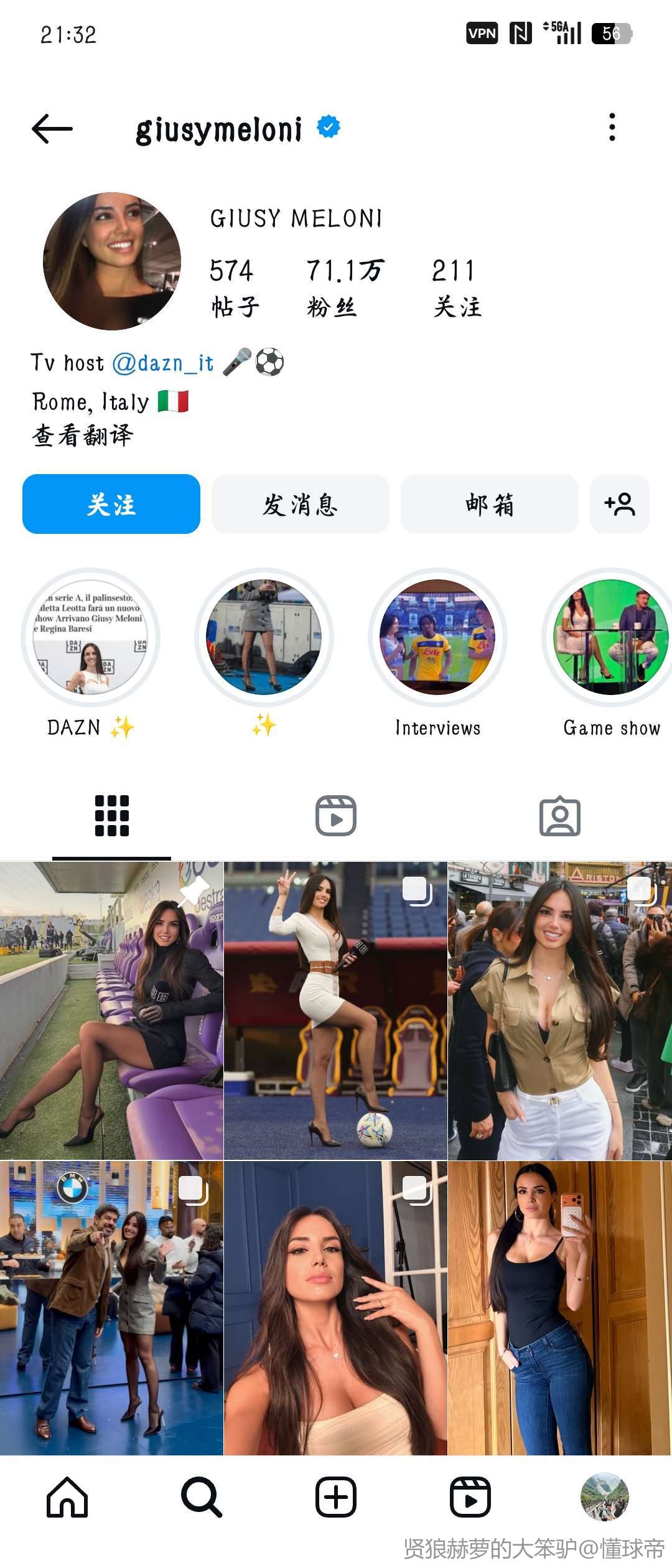Open the DAZN story highlight
Viewport: 672px width, 1568px height.
tap(91, 638)
